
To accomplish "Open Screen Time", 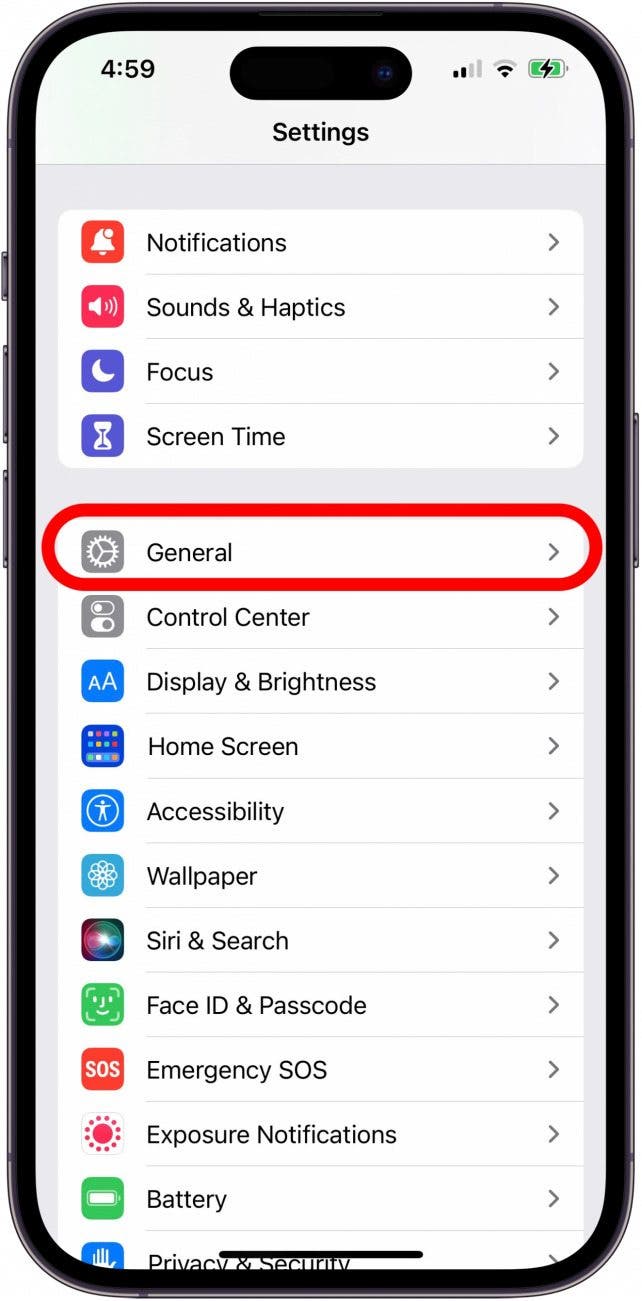I will (320, 437).
